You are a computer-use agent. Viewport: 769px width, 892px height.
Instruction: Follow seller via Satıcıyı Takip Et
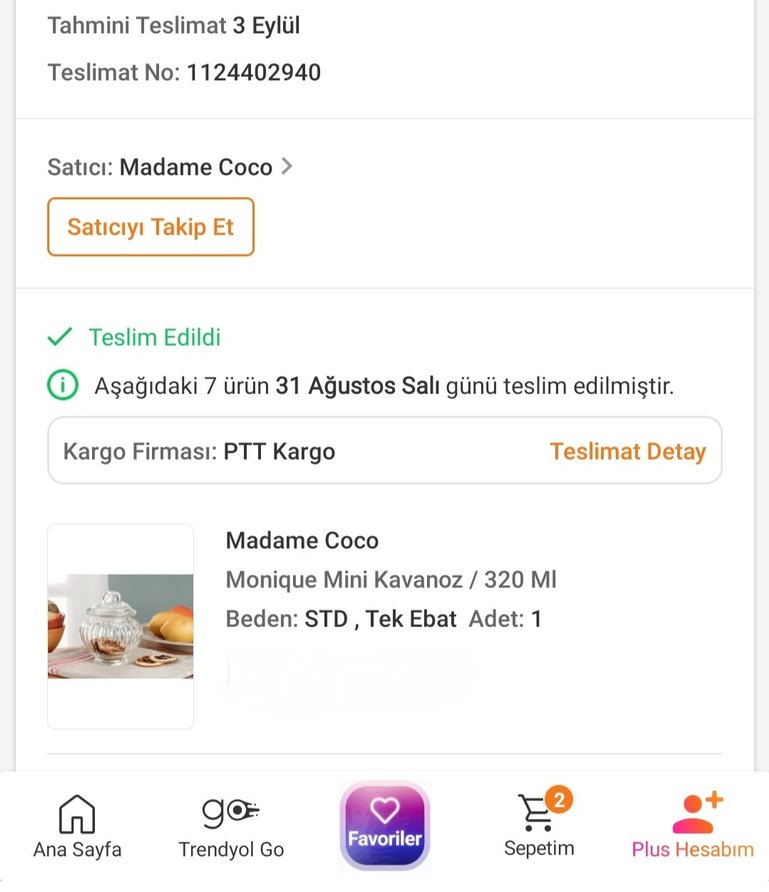click(x=150, y=227)
